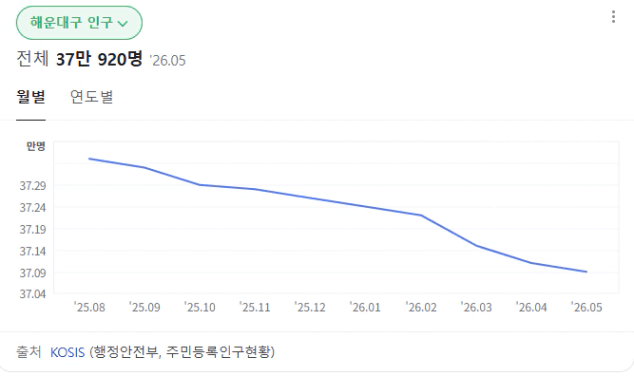Viewport: 634px width, 376px height.
Task: Open the KOSIS source link
Action: [x=68, y=352]
